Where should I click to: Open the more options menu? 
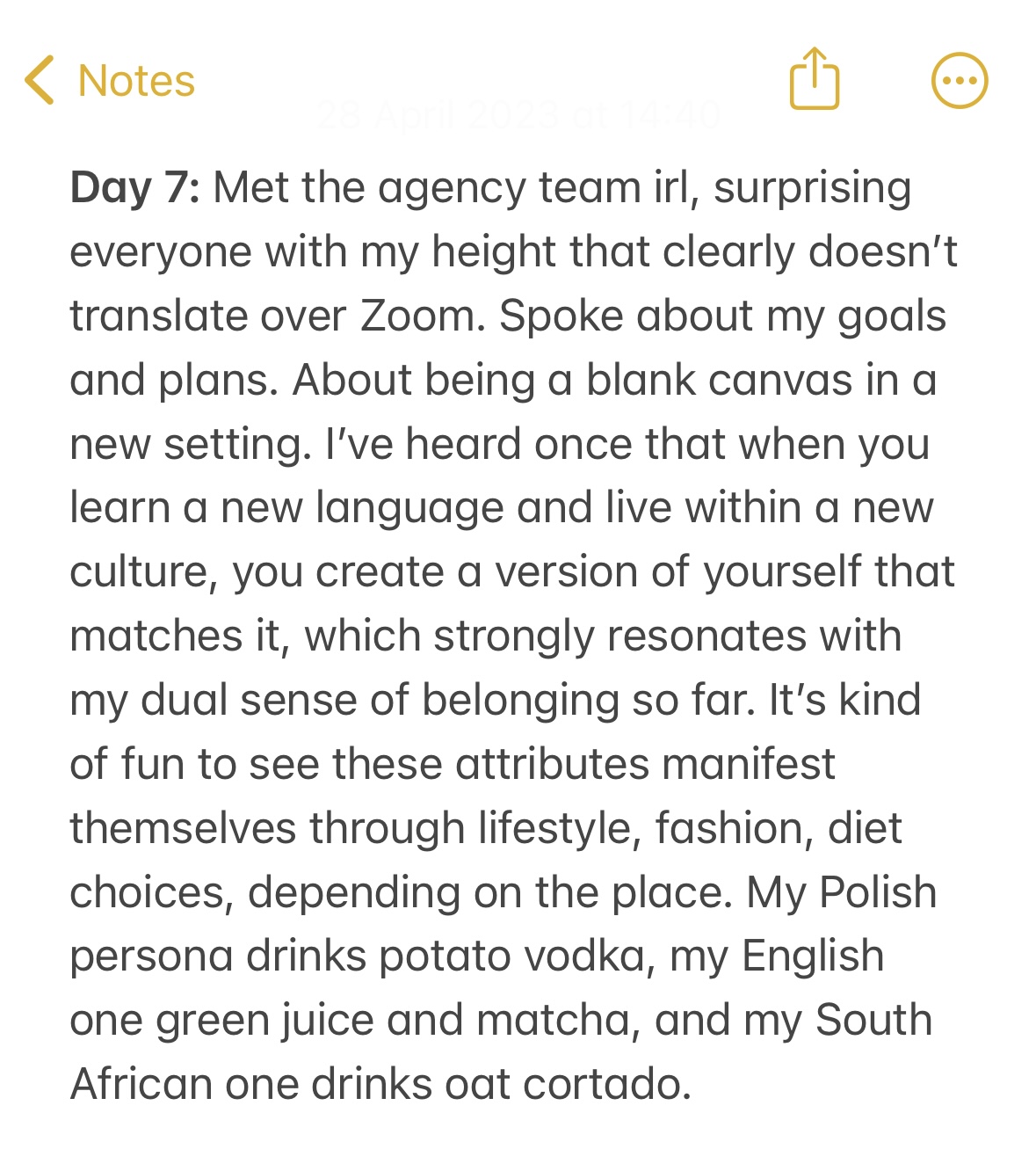click(959, 81)
